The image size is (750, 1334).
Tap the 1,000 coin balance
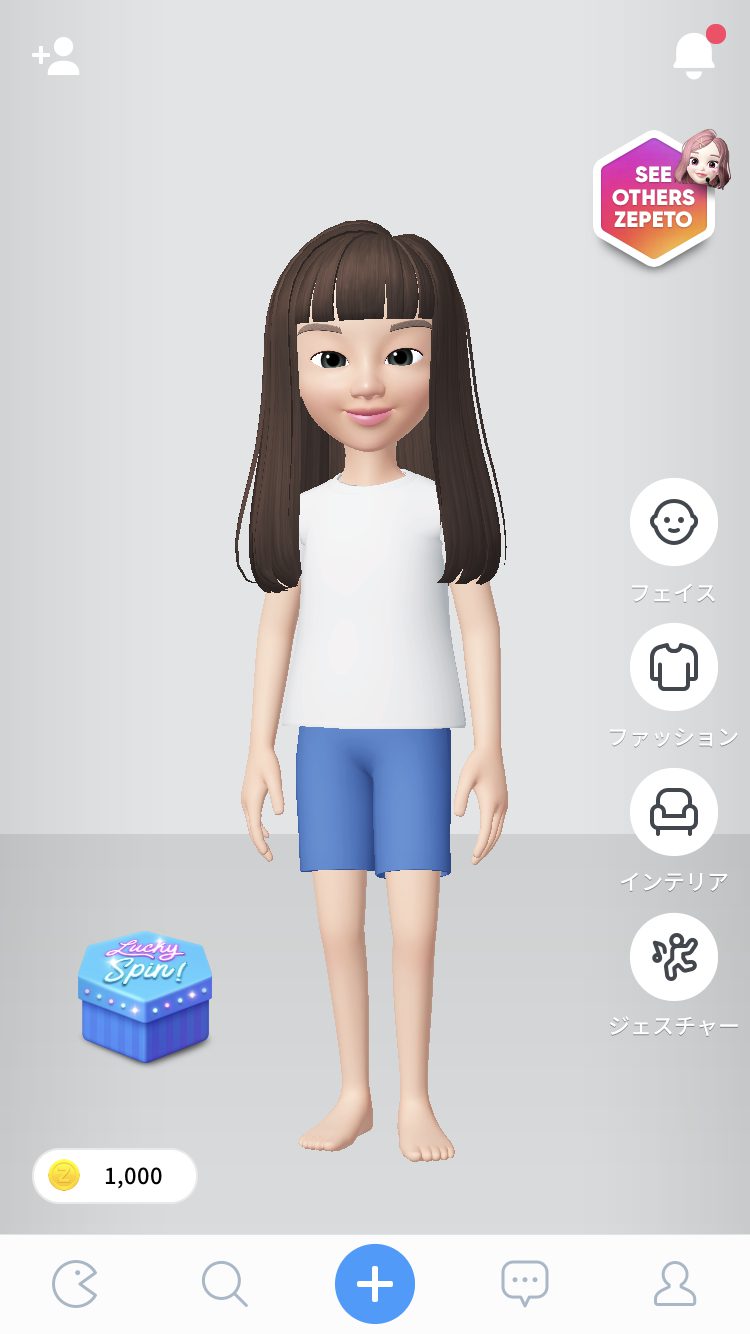(x=114, y=1175)
